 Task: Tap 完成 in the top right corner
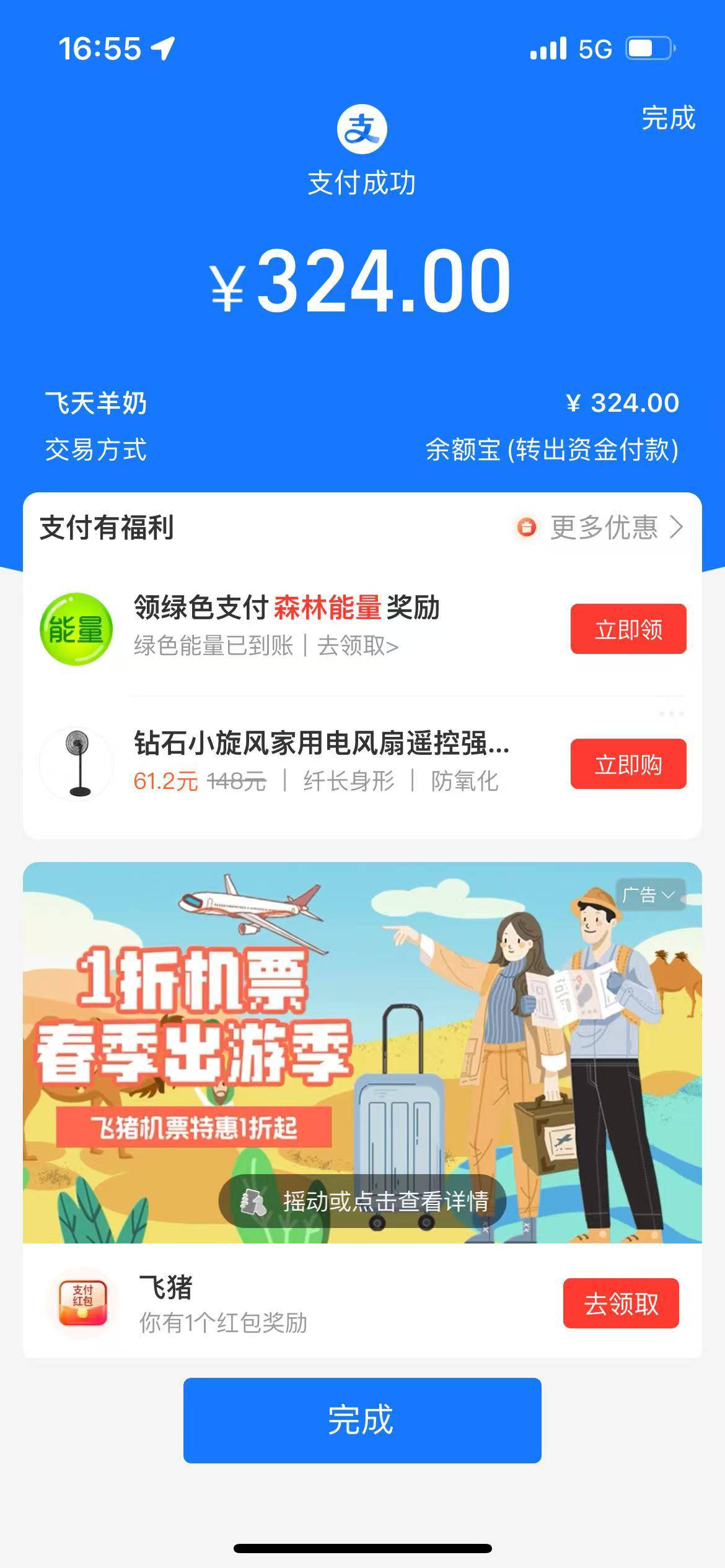(668, 118)
